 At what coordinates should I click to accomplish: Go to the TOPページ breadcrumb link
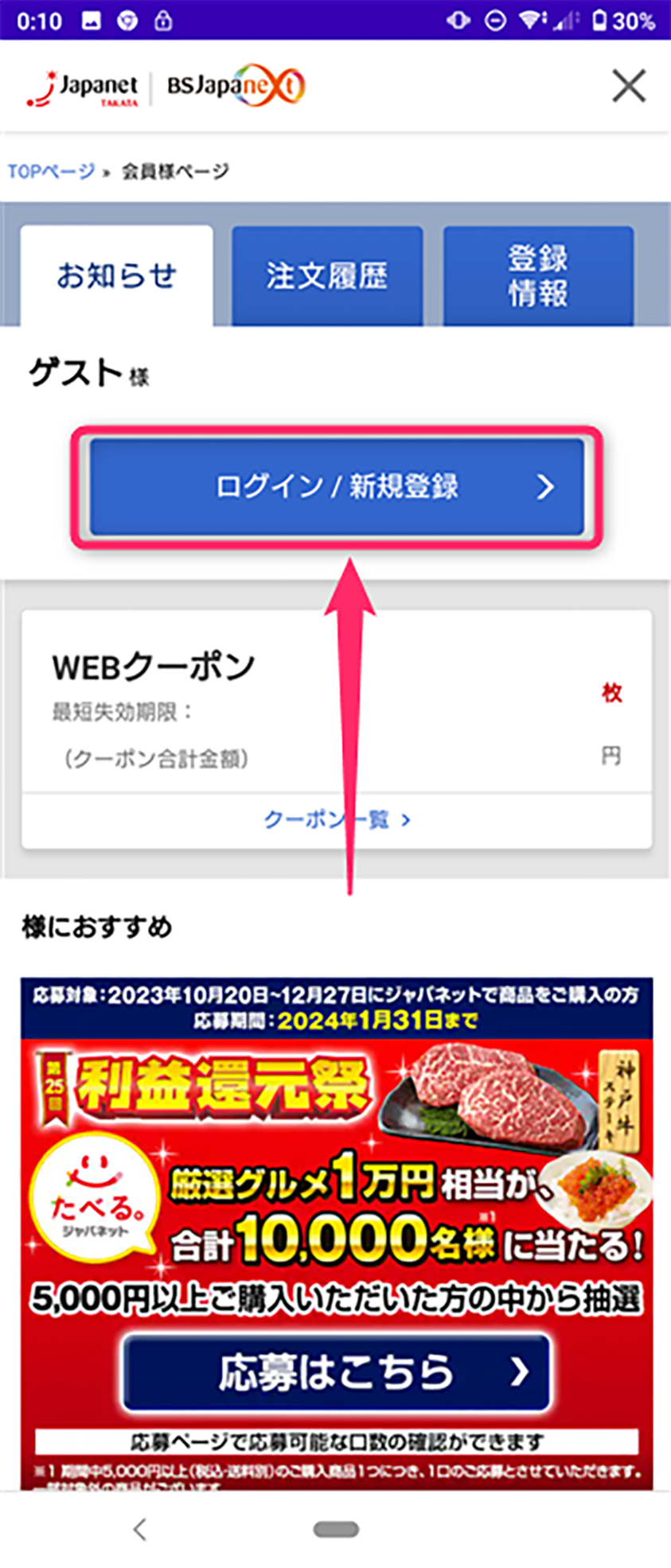(51, 171)
